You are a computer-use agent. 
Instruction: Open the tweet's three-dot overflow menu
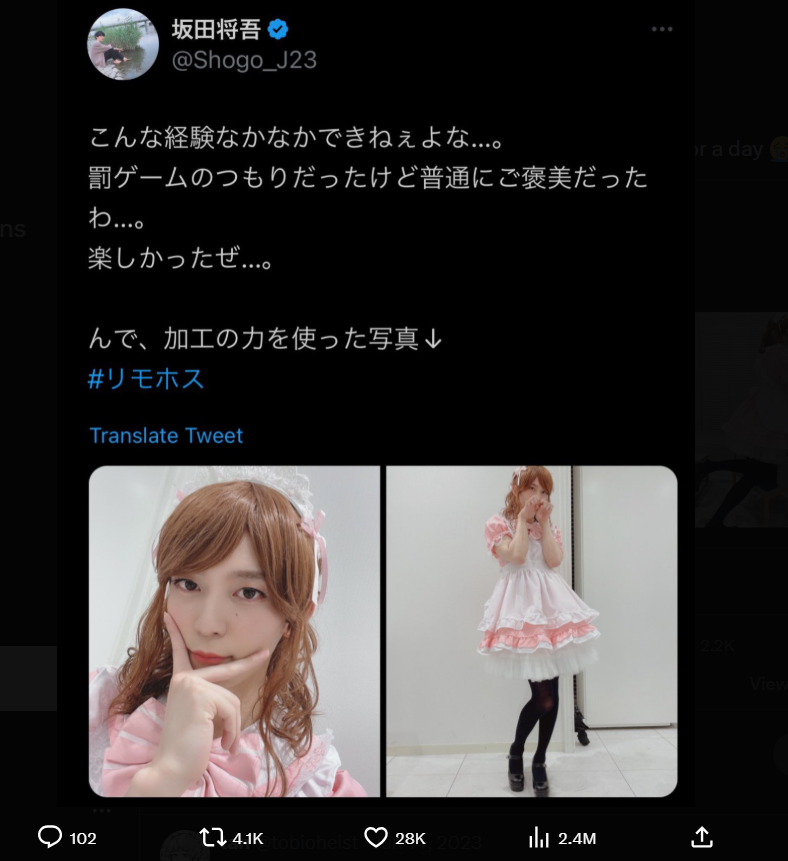click(662, 29)
